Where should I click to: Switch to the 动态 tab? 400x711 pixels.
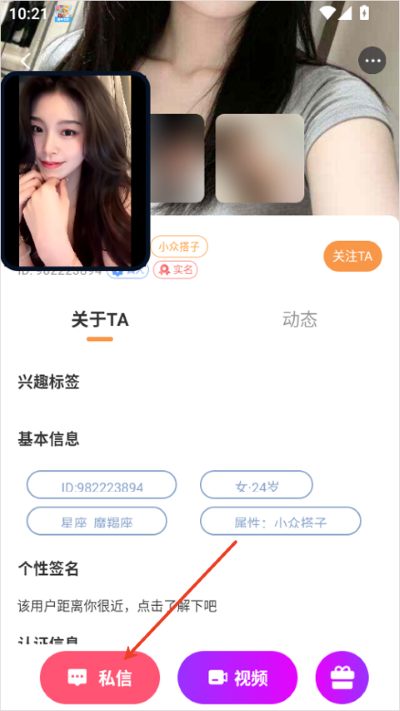(299, 320)
